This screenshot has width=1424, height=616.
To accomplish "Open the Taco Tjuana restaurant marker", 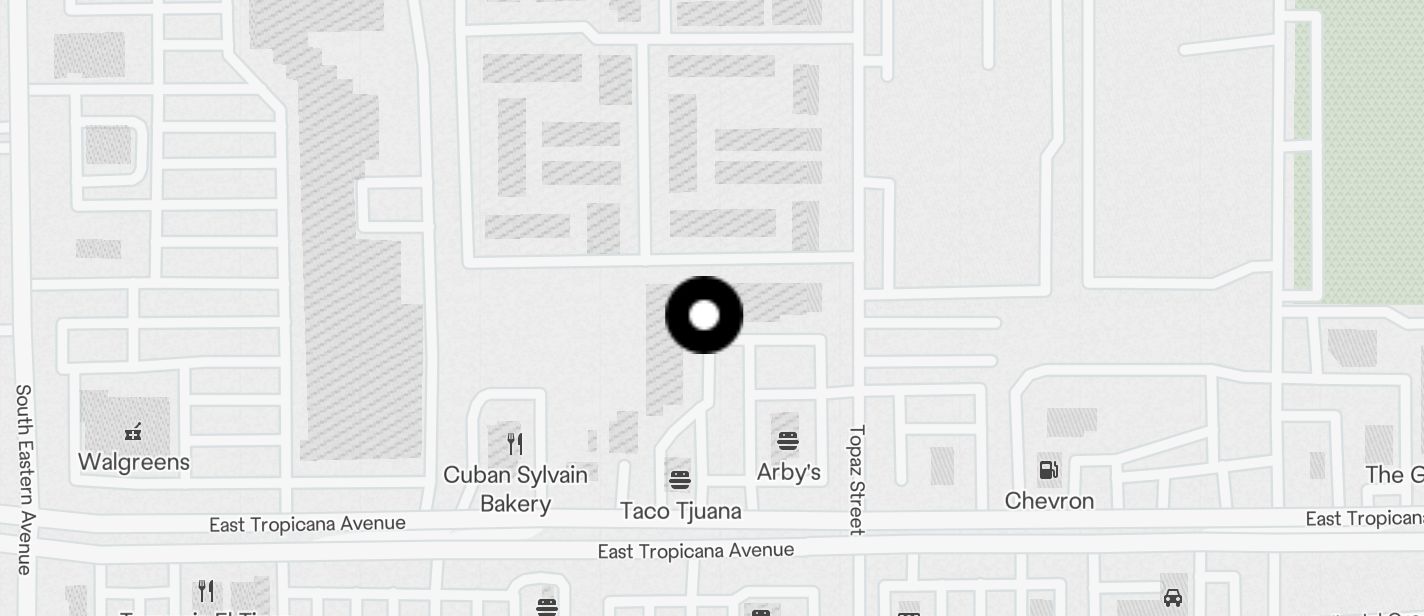I will (680, 480).
